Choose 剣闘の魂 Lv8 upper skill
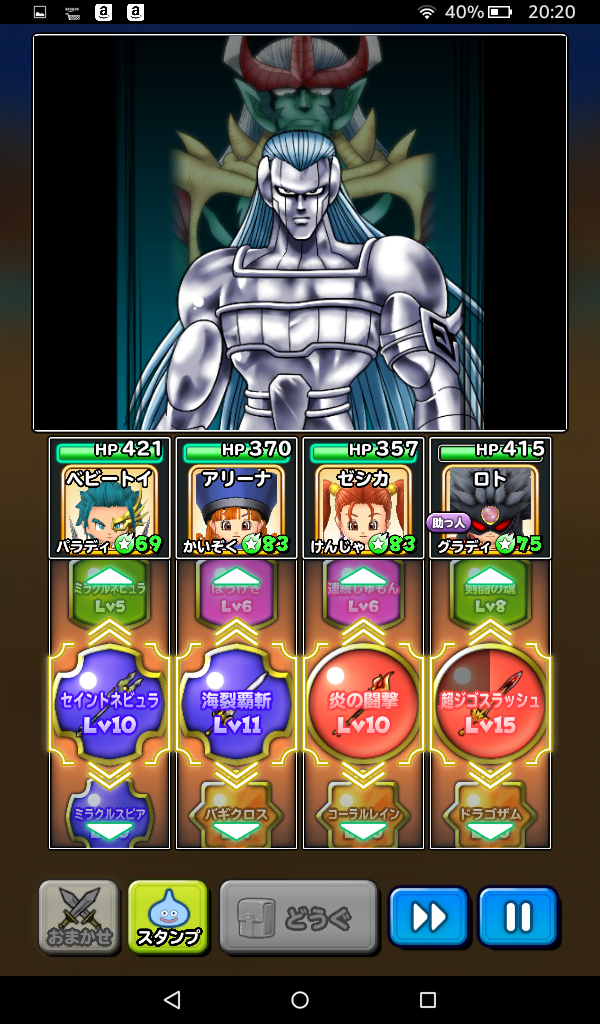 point(490,590)
